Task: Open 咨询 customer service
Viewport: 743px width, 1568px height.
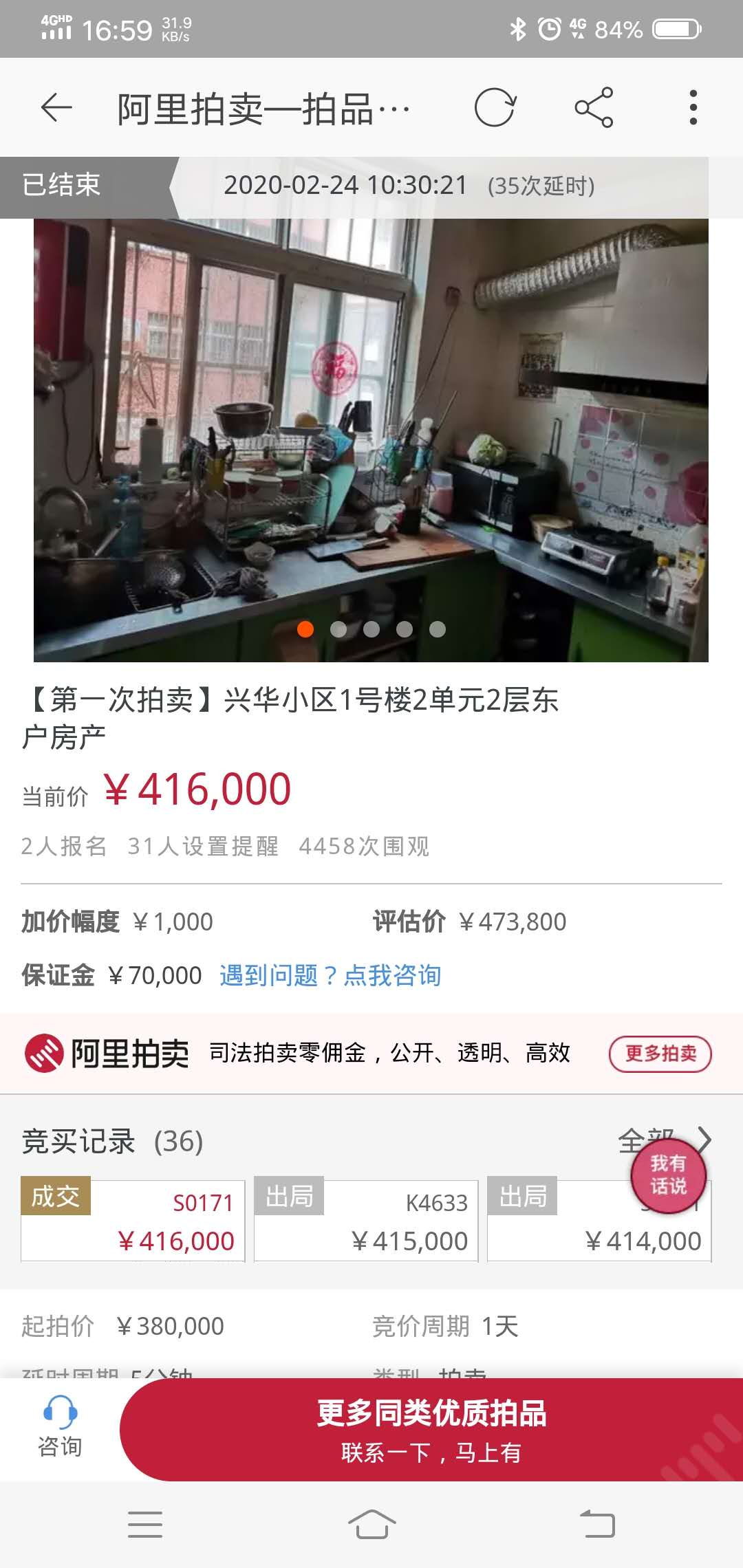Action: pyautogui.click(x=60, y=1429)
